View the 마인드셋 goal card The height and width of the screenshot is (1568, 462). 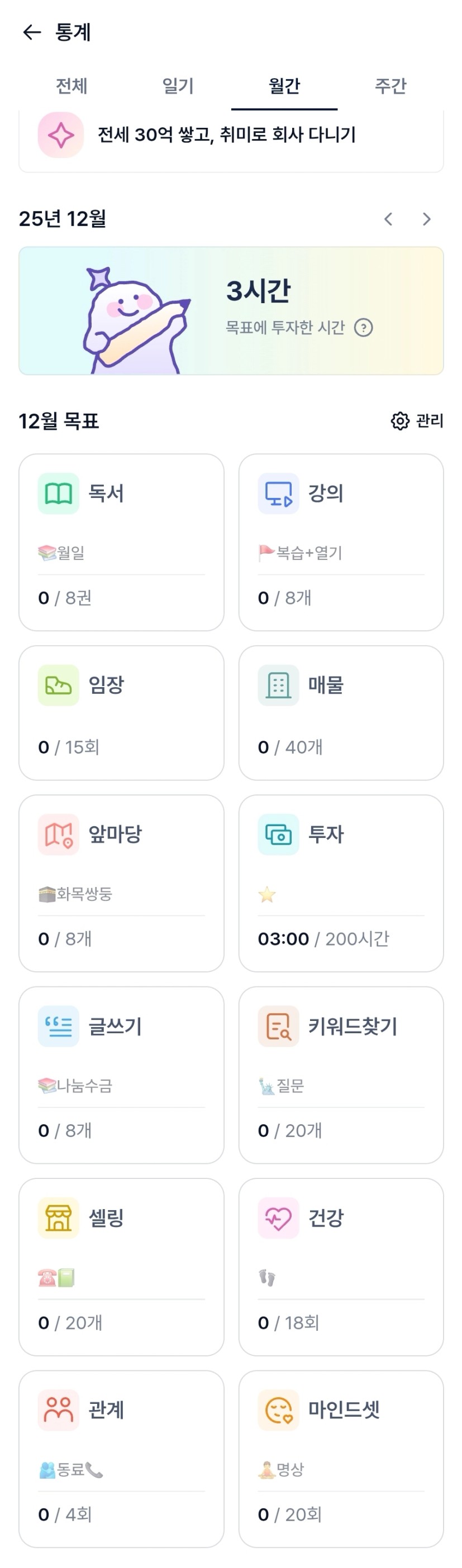341,1459
